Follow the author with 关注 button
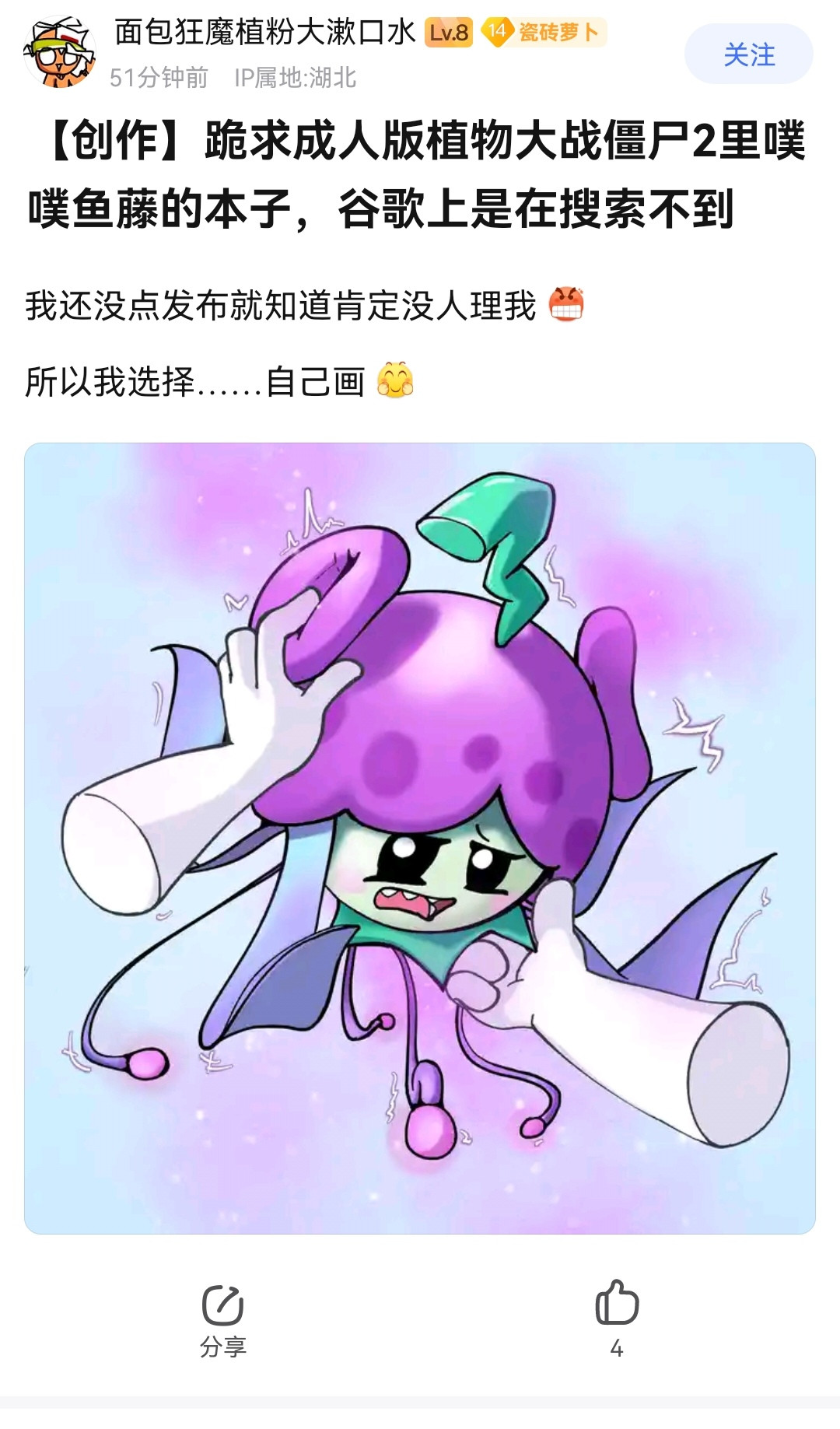The width and height of the screenshot is (840, 1429). [x=748, y=54]
